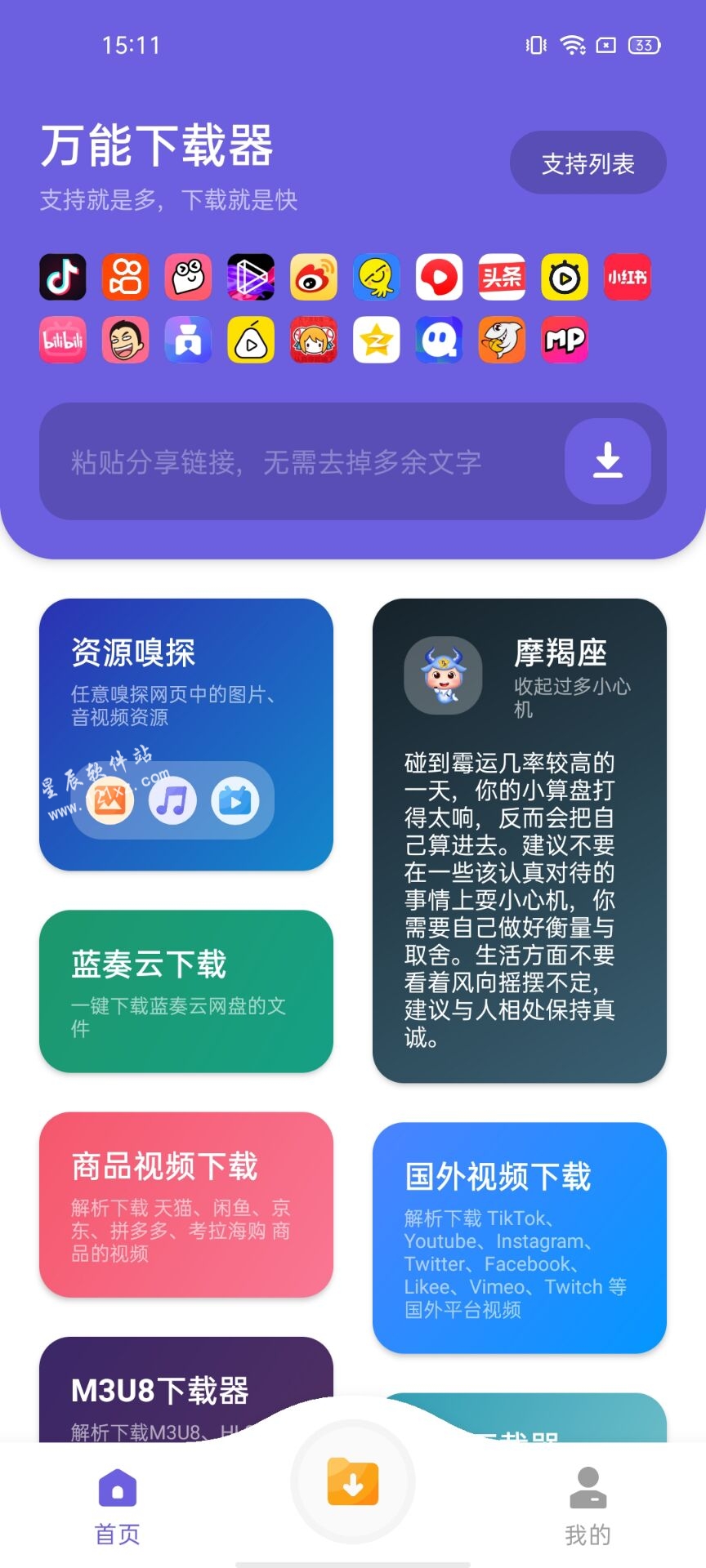Tap the download arrow button
Viewport: 706px width, 1568px height.
click(607, 461)
